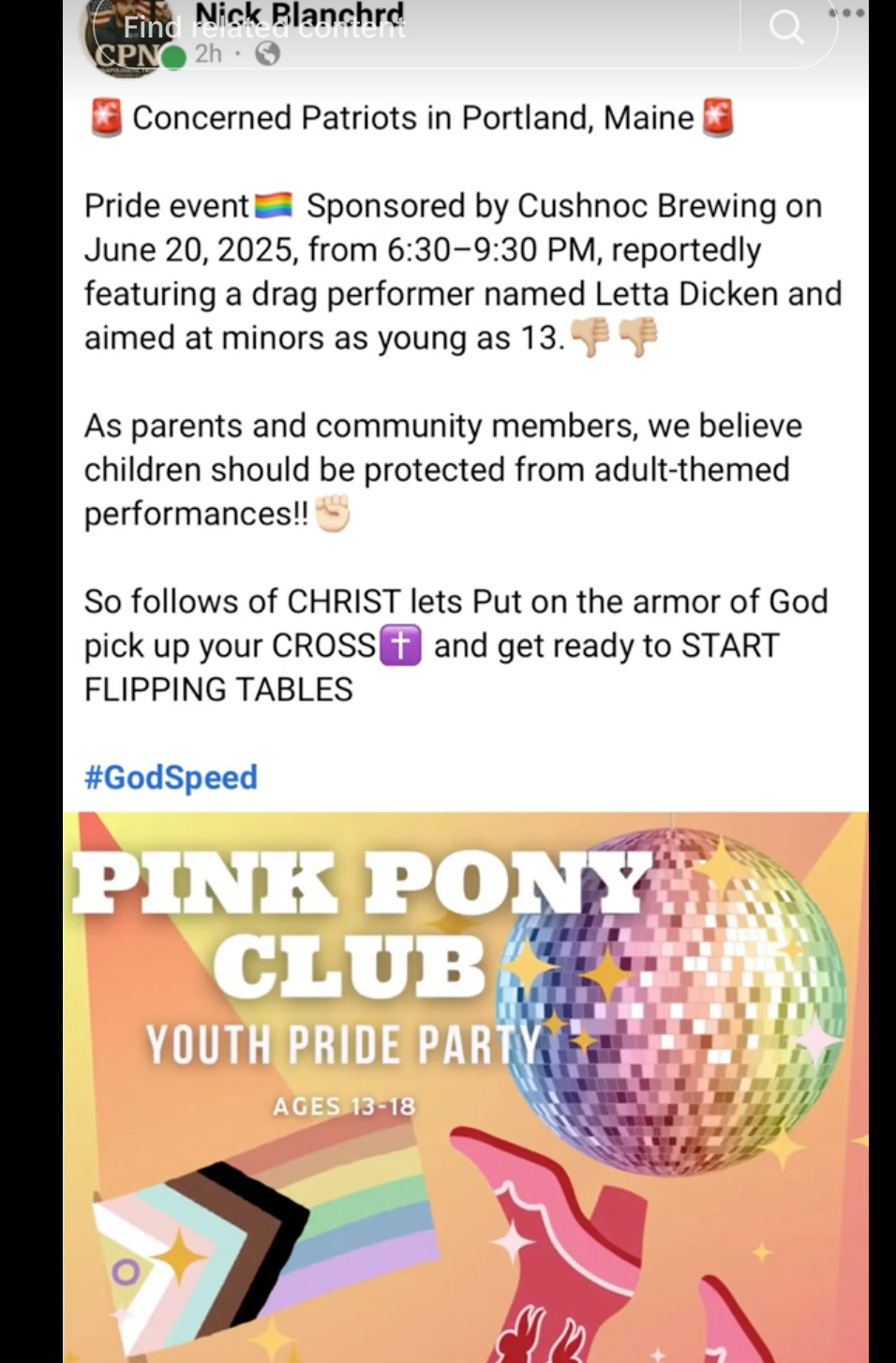Open the #GodSpeed hashtag link
The image size is (896, 1363).
[171, 777]
